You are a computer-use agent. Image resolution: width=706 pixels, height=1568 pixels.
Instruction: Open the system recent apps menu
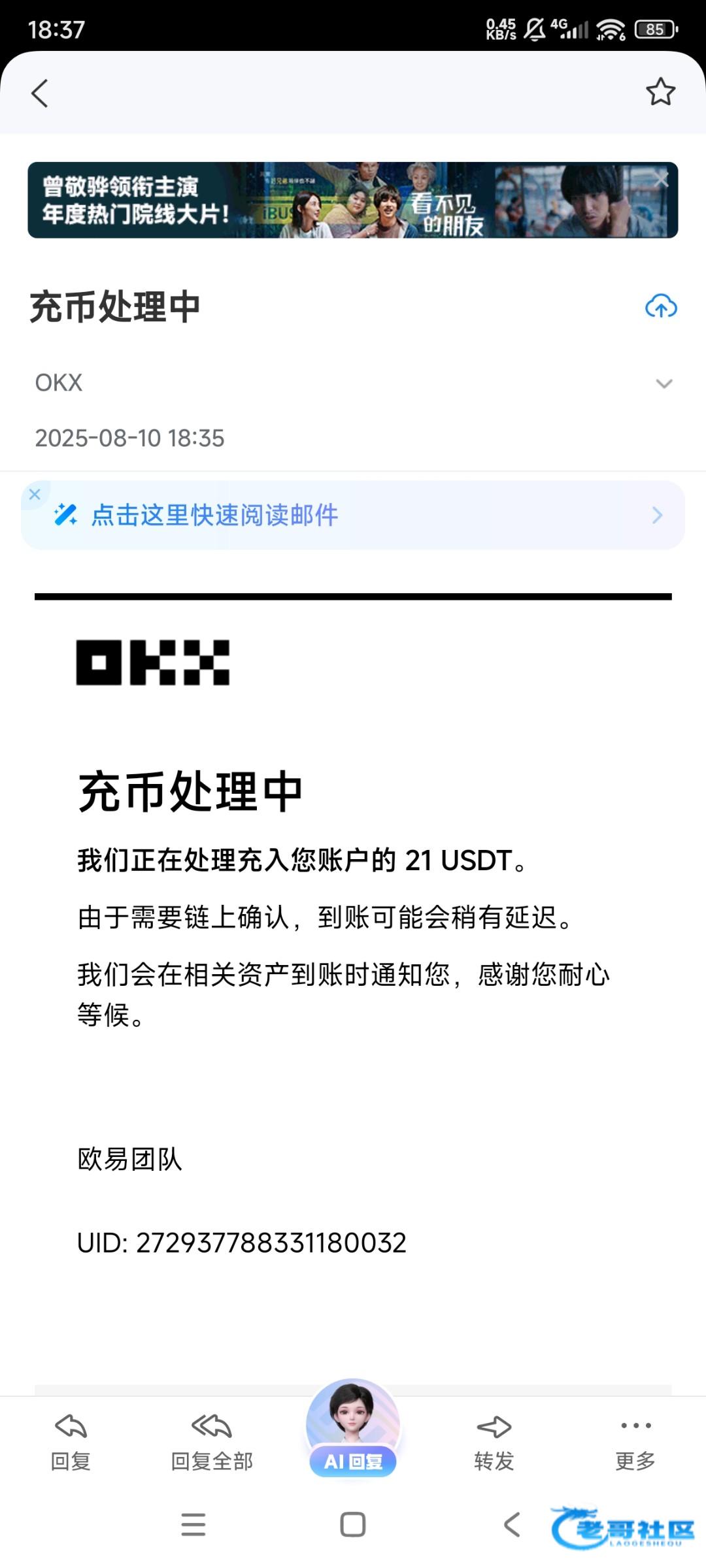coord(193,1525)
